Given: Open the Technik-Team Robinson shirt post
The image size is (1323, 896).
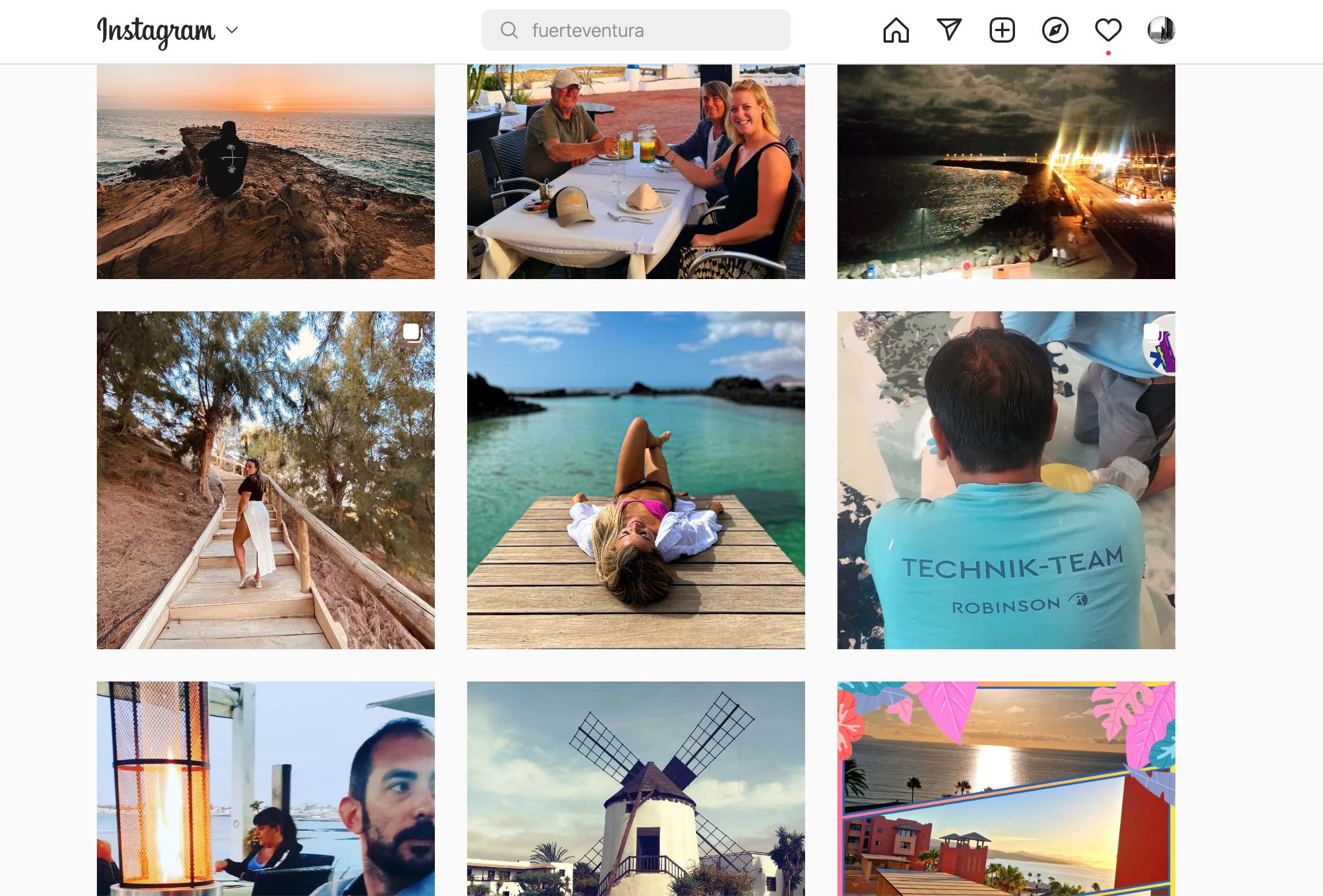Looking at the screenshot, I should pos(1006,480).
